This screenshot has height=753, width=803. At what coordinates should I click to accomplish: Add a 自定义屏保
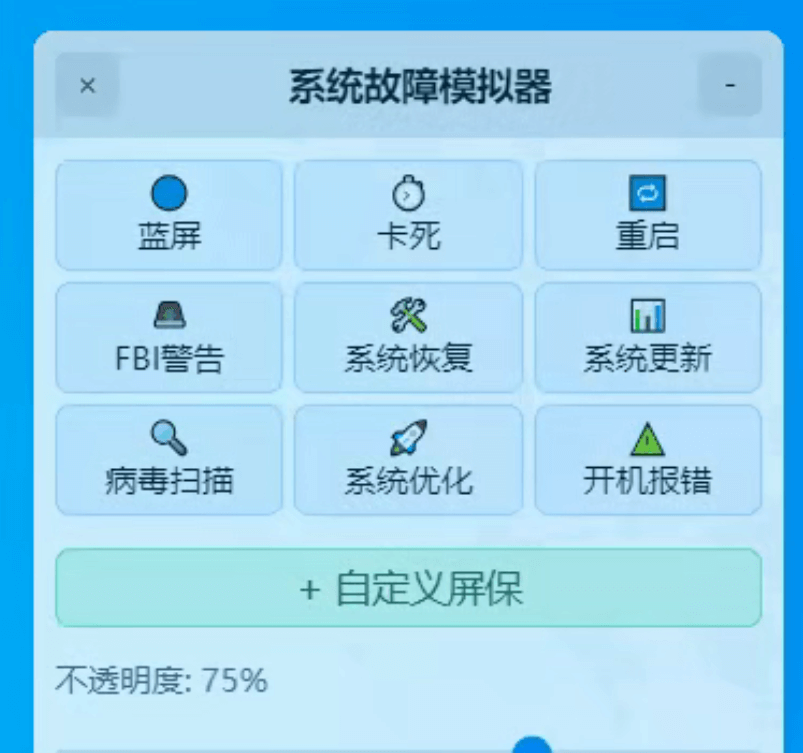click(408, 588)
